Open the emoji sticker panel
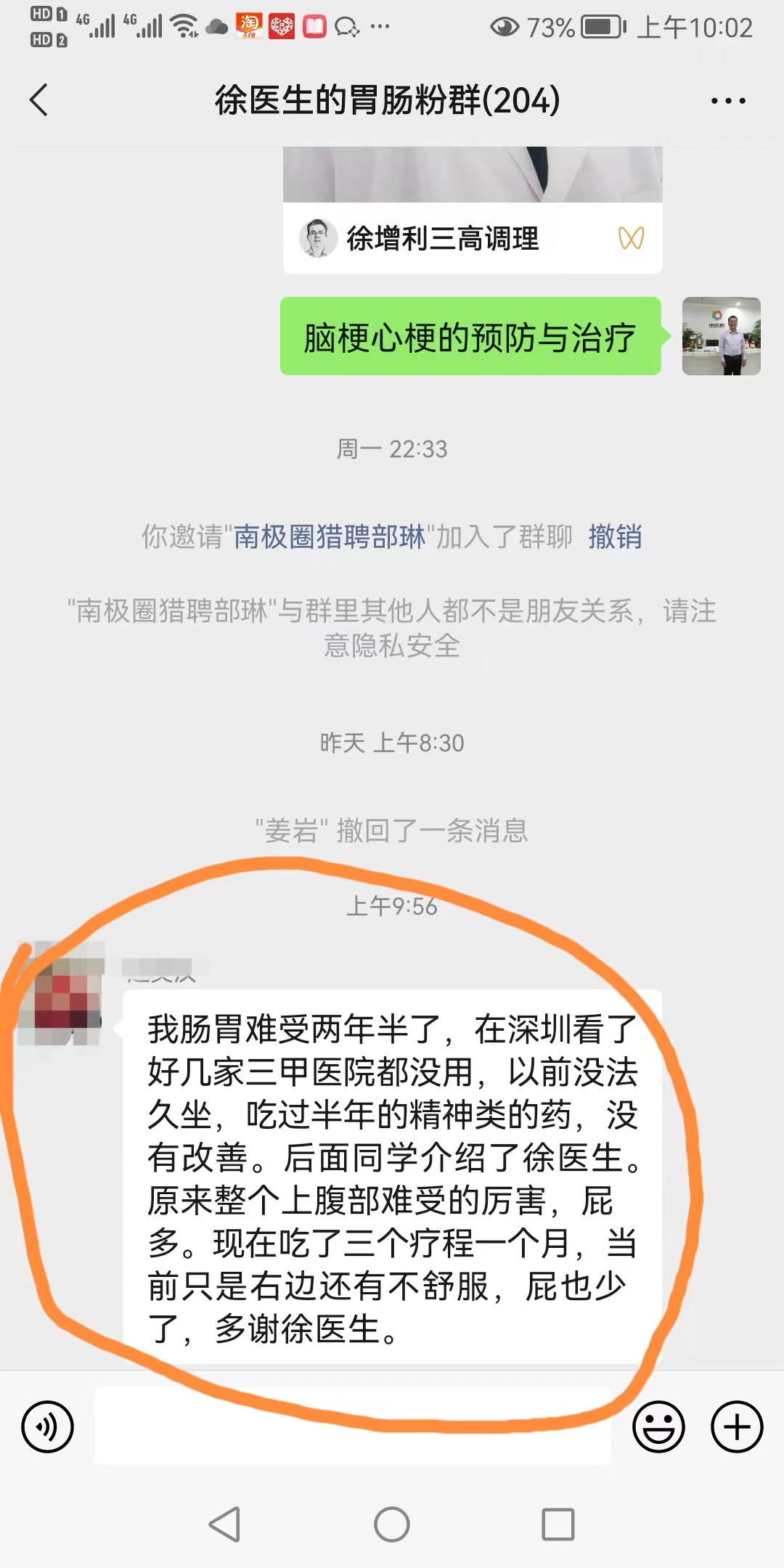The image size is (784, 1568). (x=658, y=1426)
